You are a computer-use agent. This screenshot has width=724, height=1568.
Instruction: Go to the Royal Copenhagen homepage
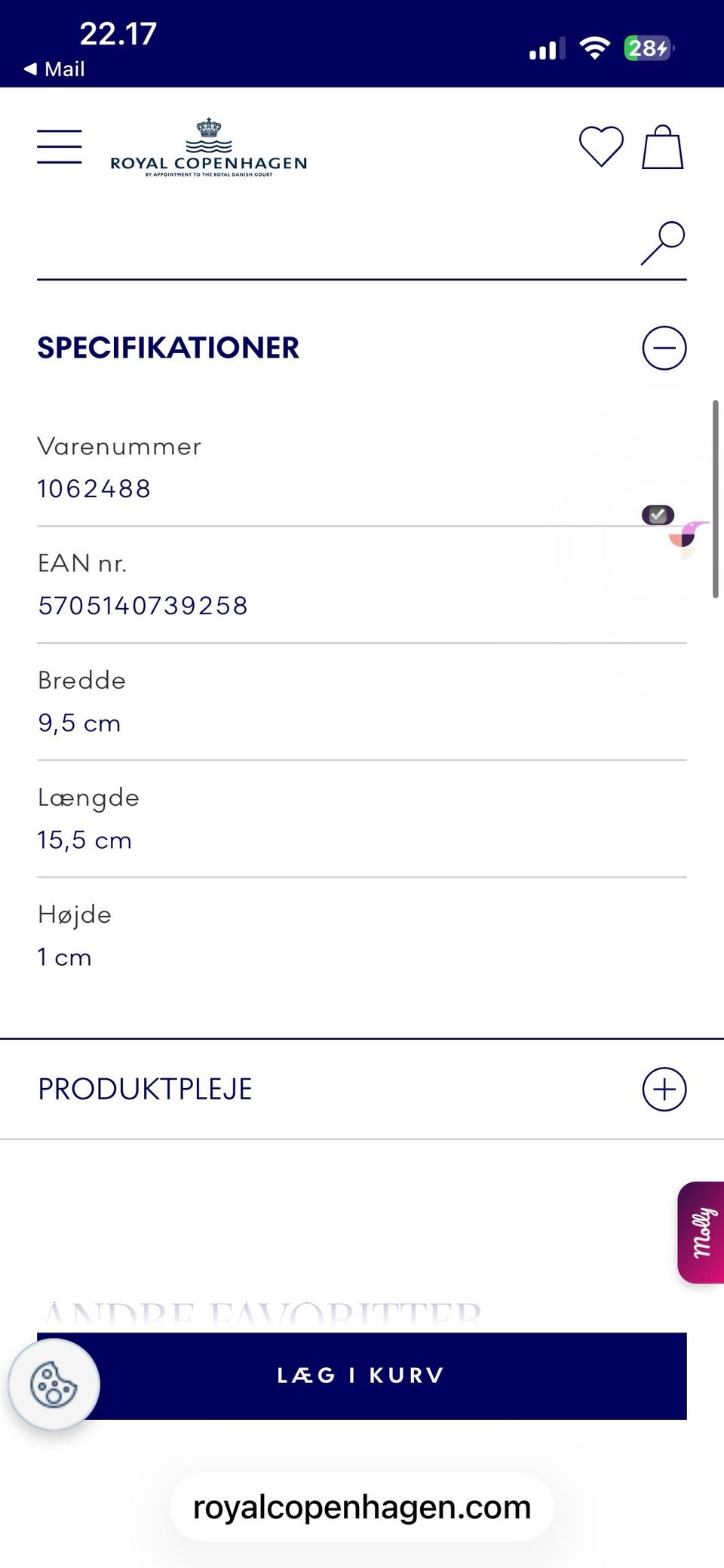[209, 148]
